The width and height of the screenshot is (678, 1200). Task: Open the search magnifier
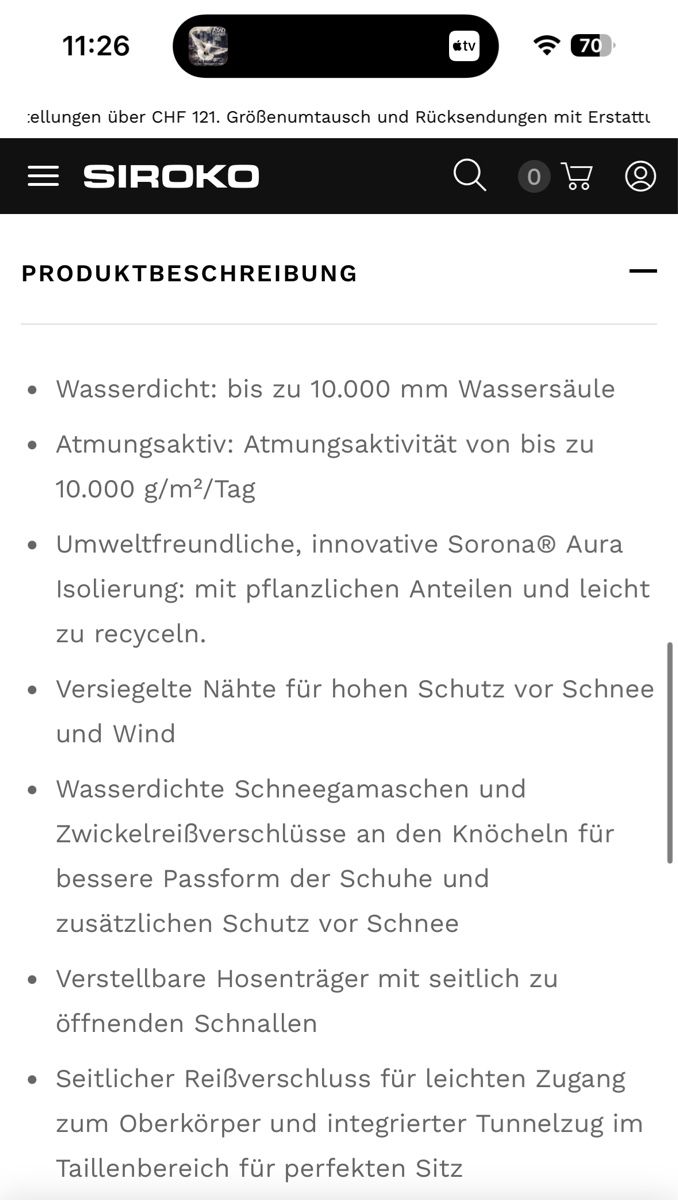(x=469, y=175)
